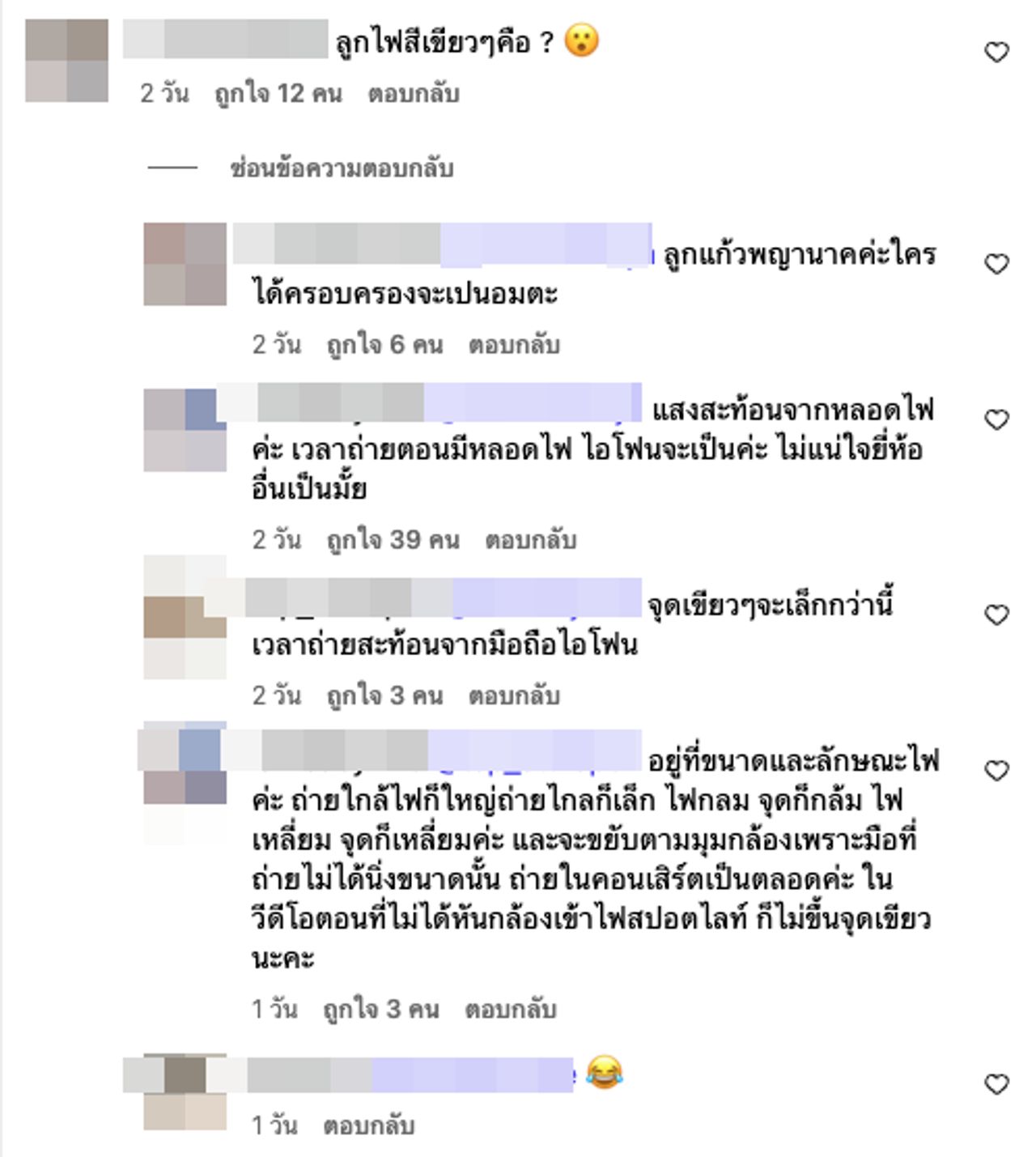Like the laughing emoji reply
The height and width of the screenshot is (1157, 1036).
click(x=996, y=1084)
